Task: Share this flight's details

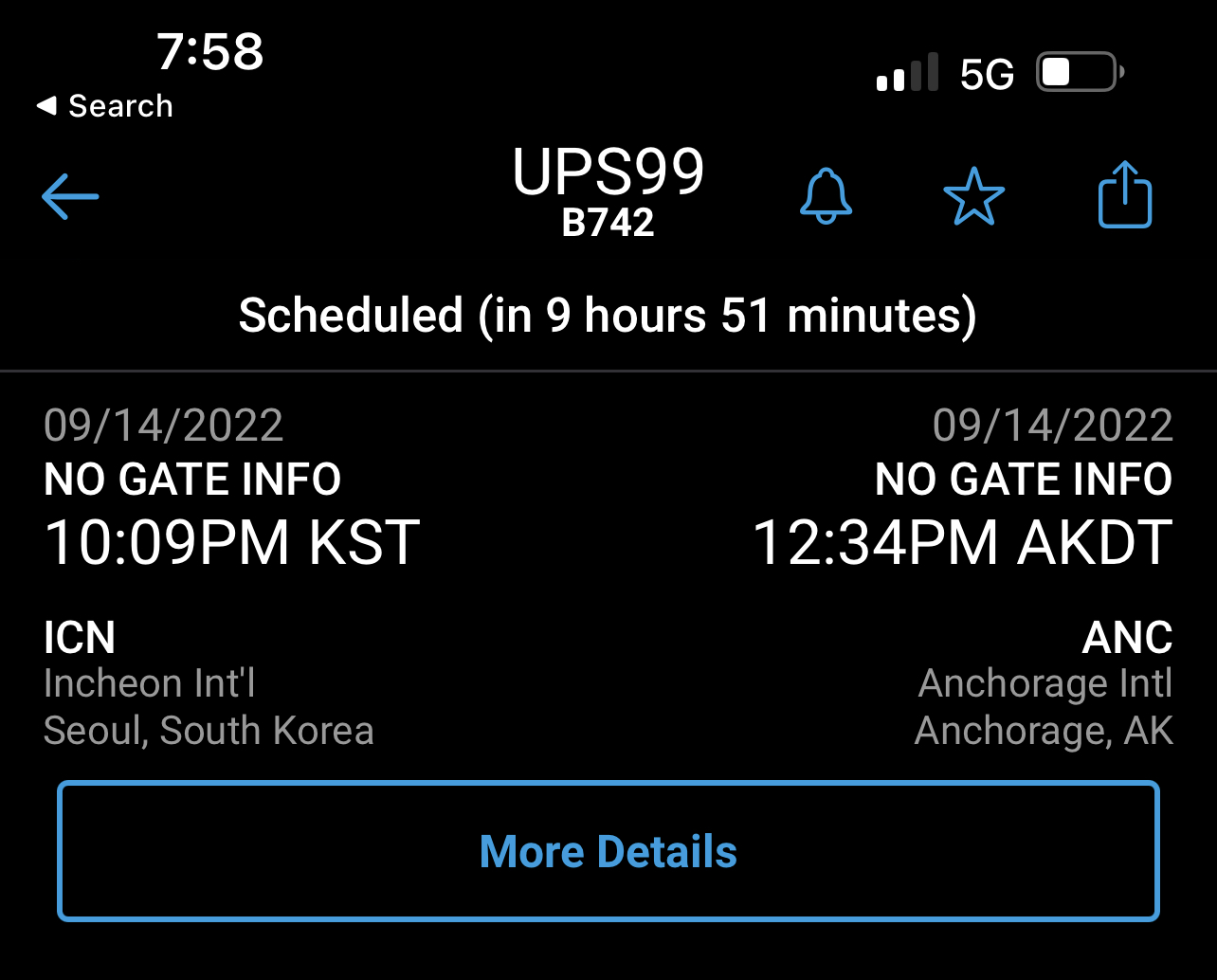Action: pos(1124,195)
